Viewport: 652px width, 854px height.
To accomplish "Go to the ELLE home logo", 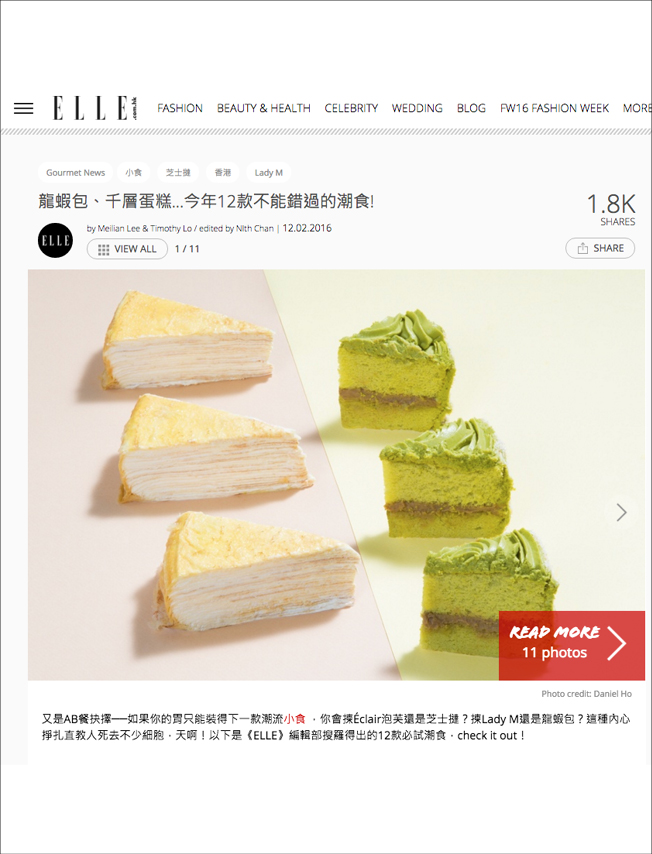I will (93, 108).
